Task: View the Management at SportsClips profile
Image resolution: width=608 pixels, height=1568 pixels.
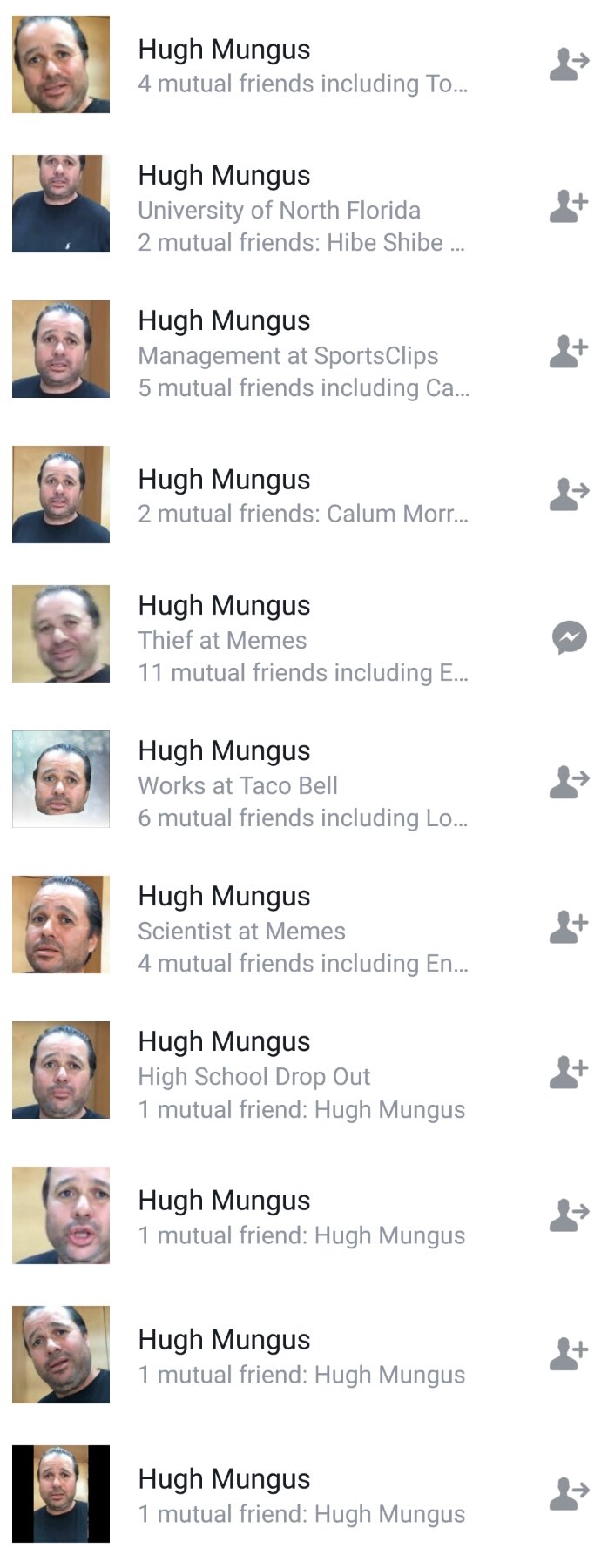Action: pyautogui.click(x=224, y=321)
